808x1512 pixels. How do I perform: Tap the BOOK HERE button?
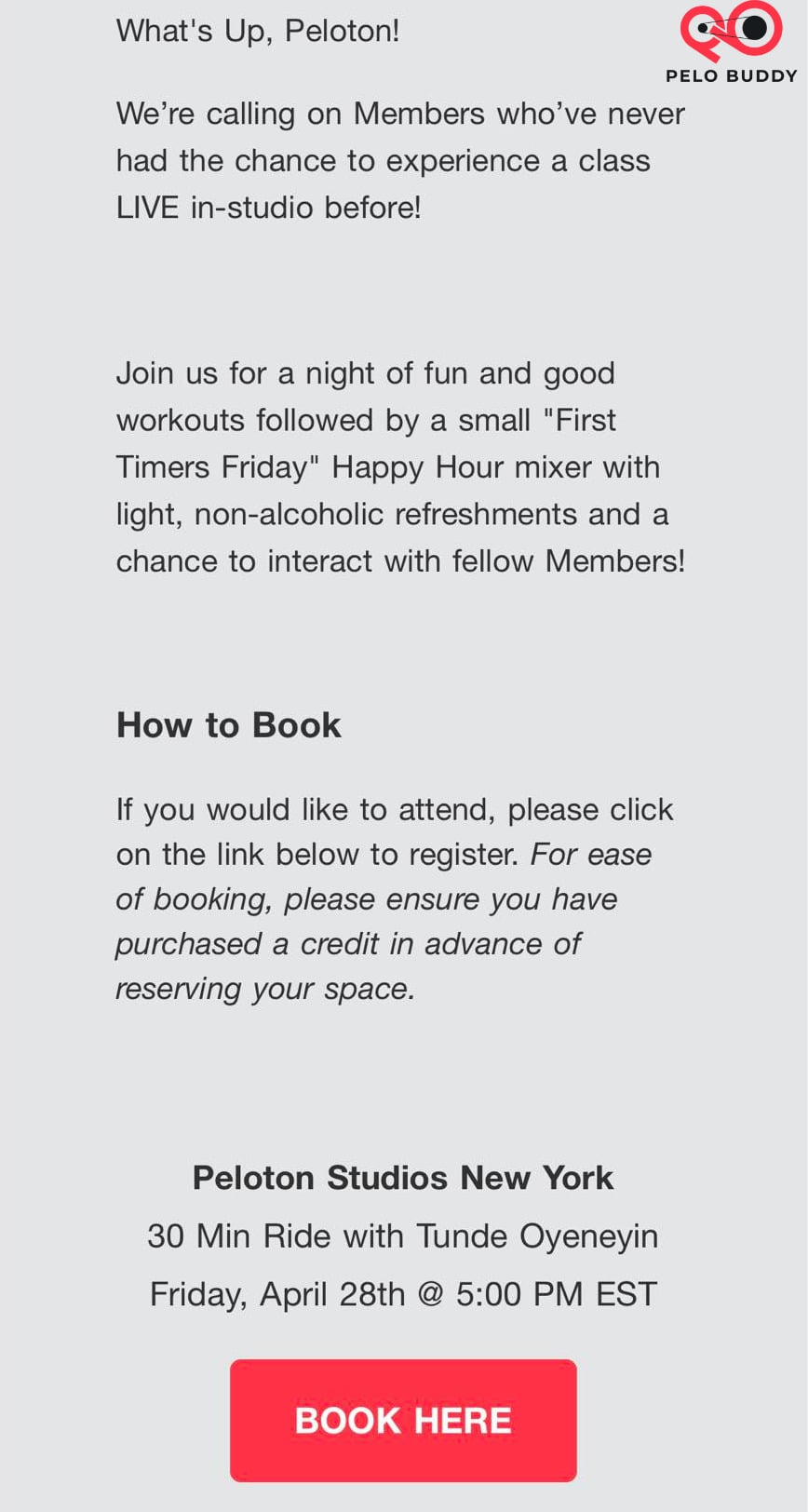click(x=403, y=1420)
